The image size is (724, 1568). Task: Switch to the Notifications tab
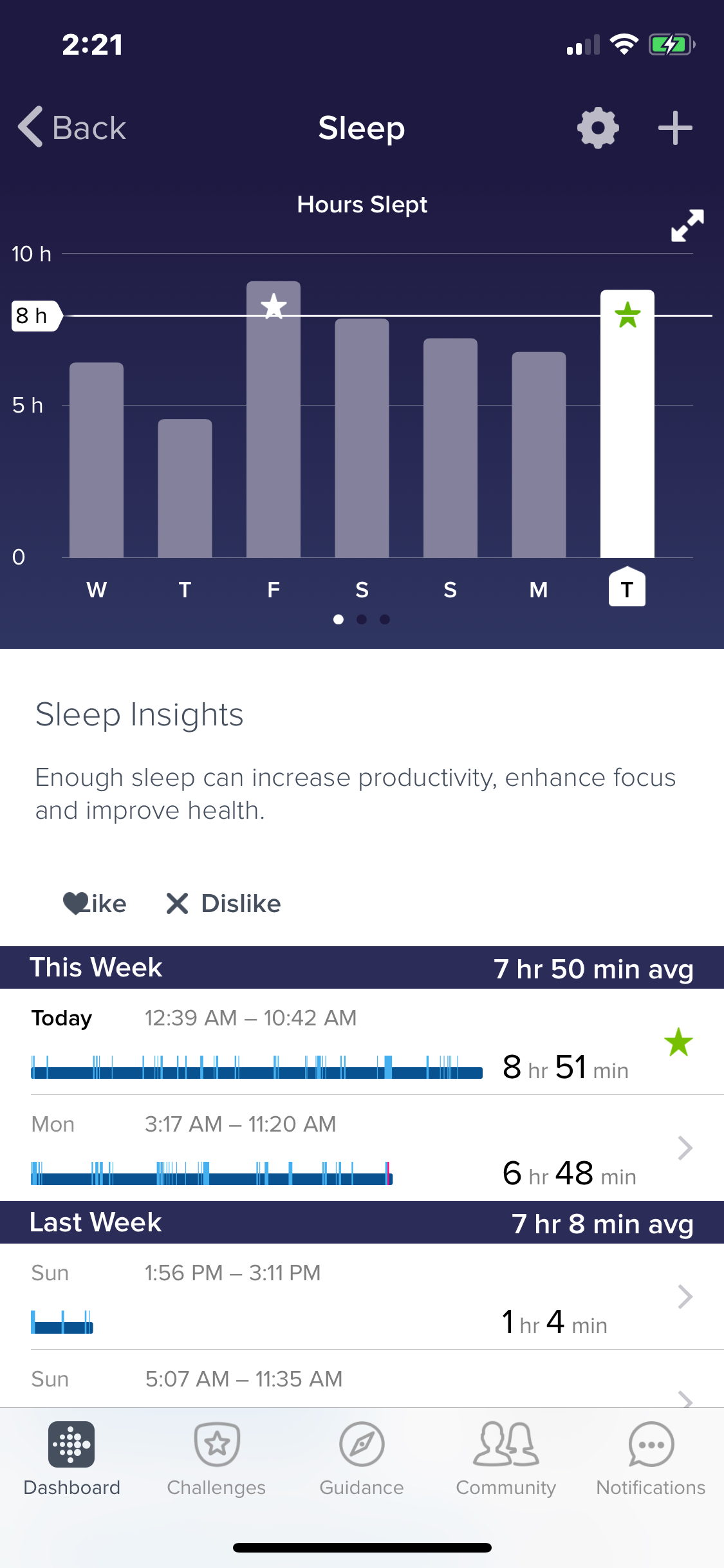[x=651, y=1459]
